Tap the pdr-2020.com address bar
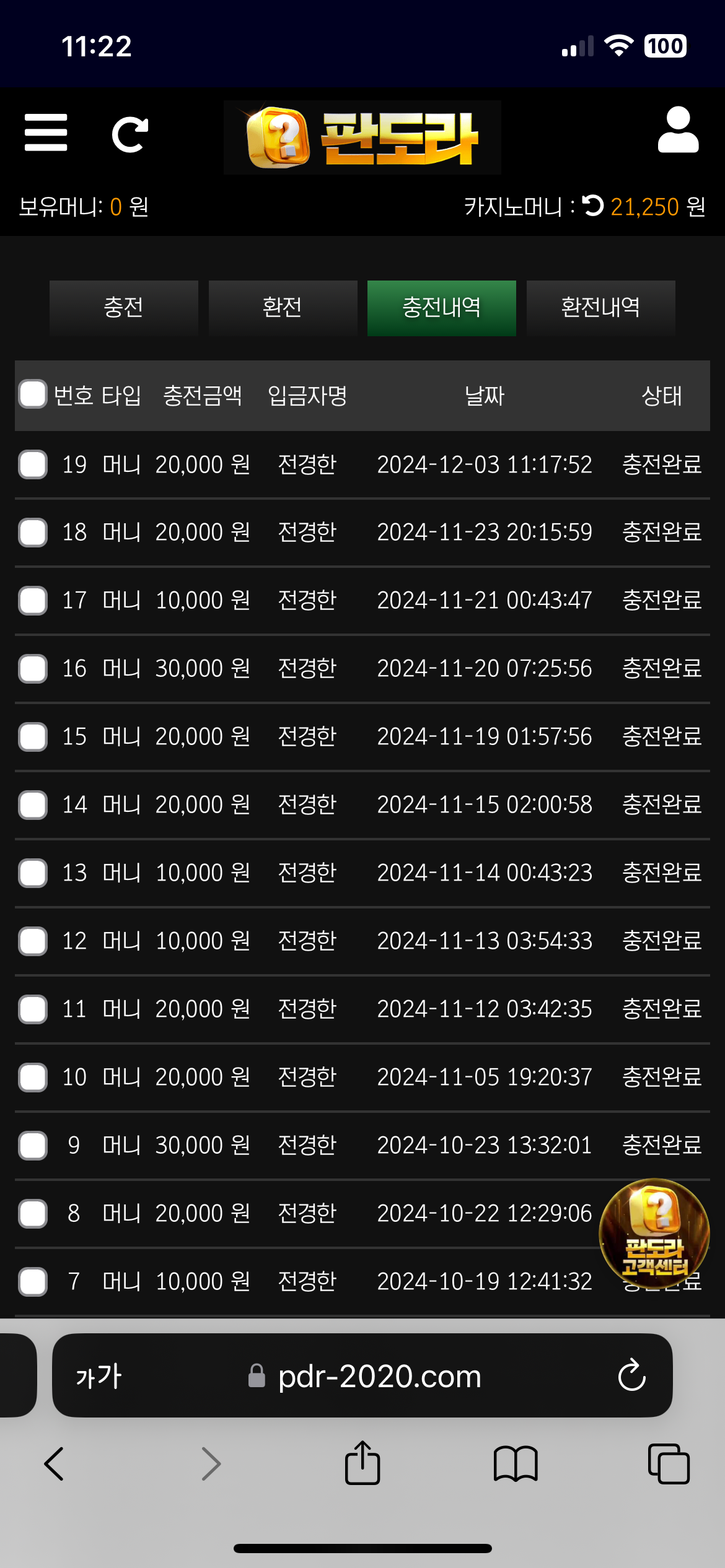Viewport: 725px width, 1568px height. pyautogui.click(x=378, y=1376)
